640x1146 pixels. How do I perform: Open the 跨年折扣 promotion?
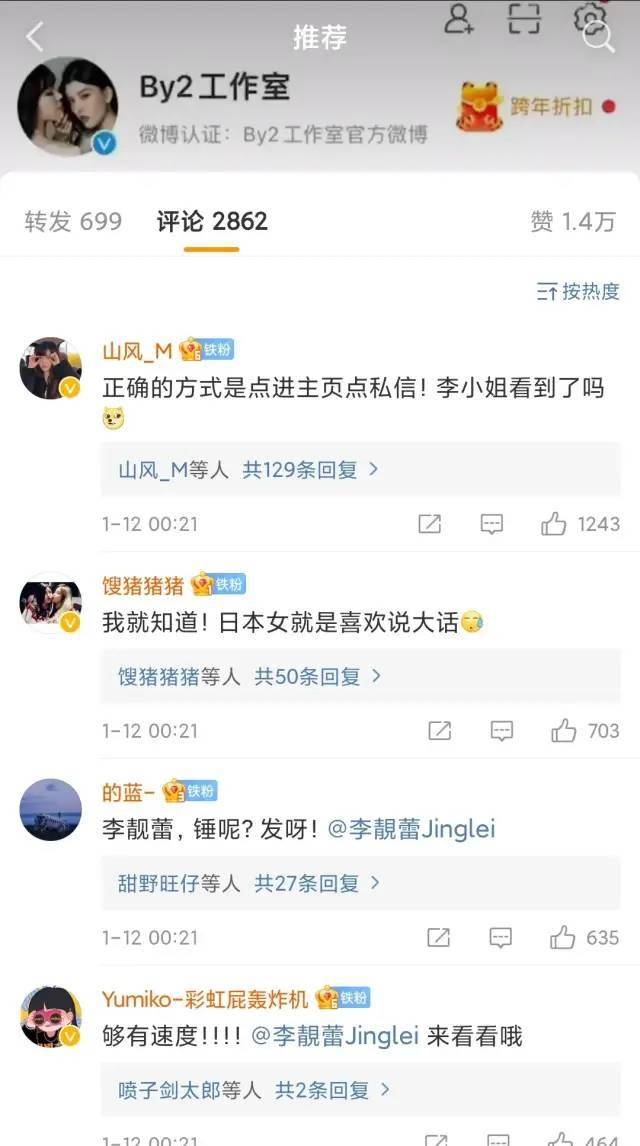point(536,107)
